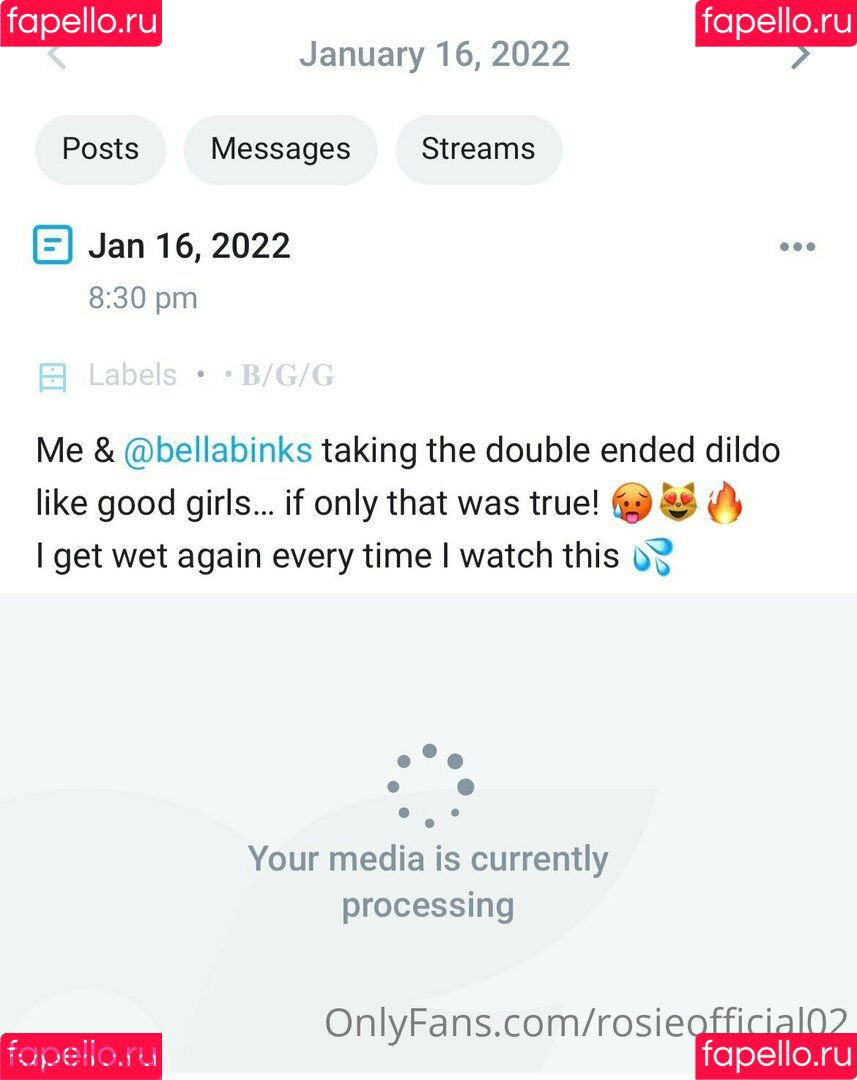Open the overflow menu for Jan 16 post

click(797, 247)
